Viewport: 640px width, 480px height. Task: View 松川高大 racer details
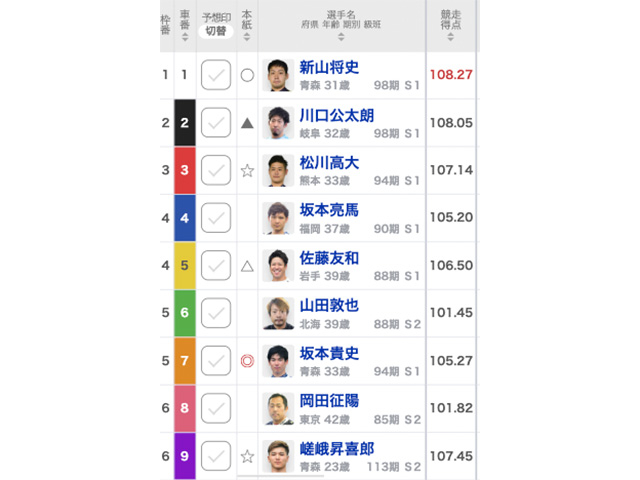329,163
